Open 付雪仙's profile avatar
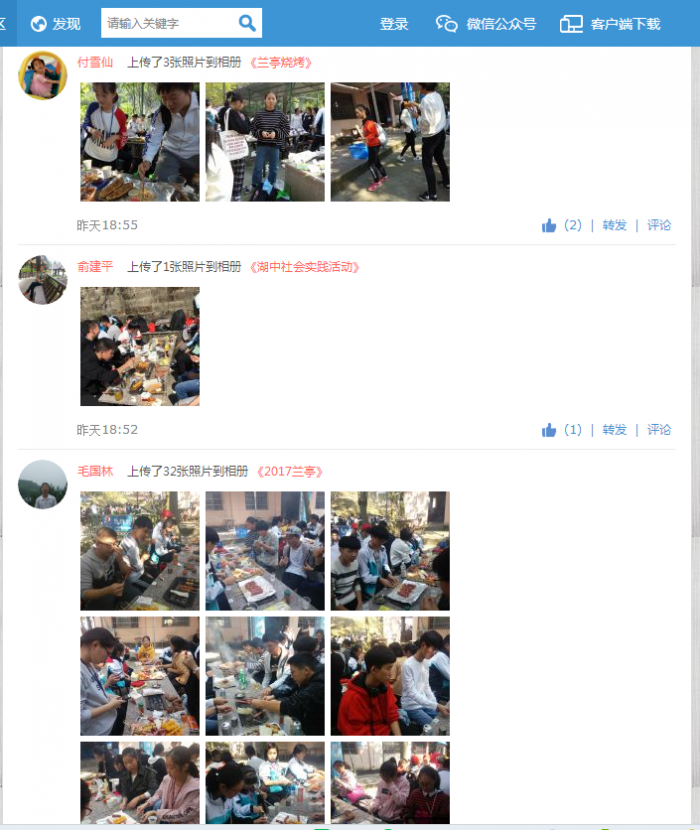The image size is (700, 830). [x=42, y=76]
